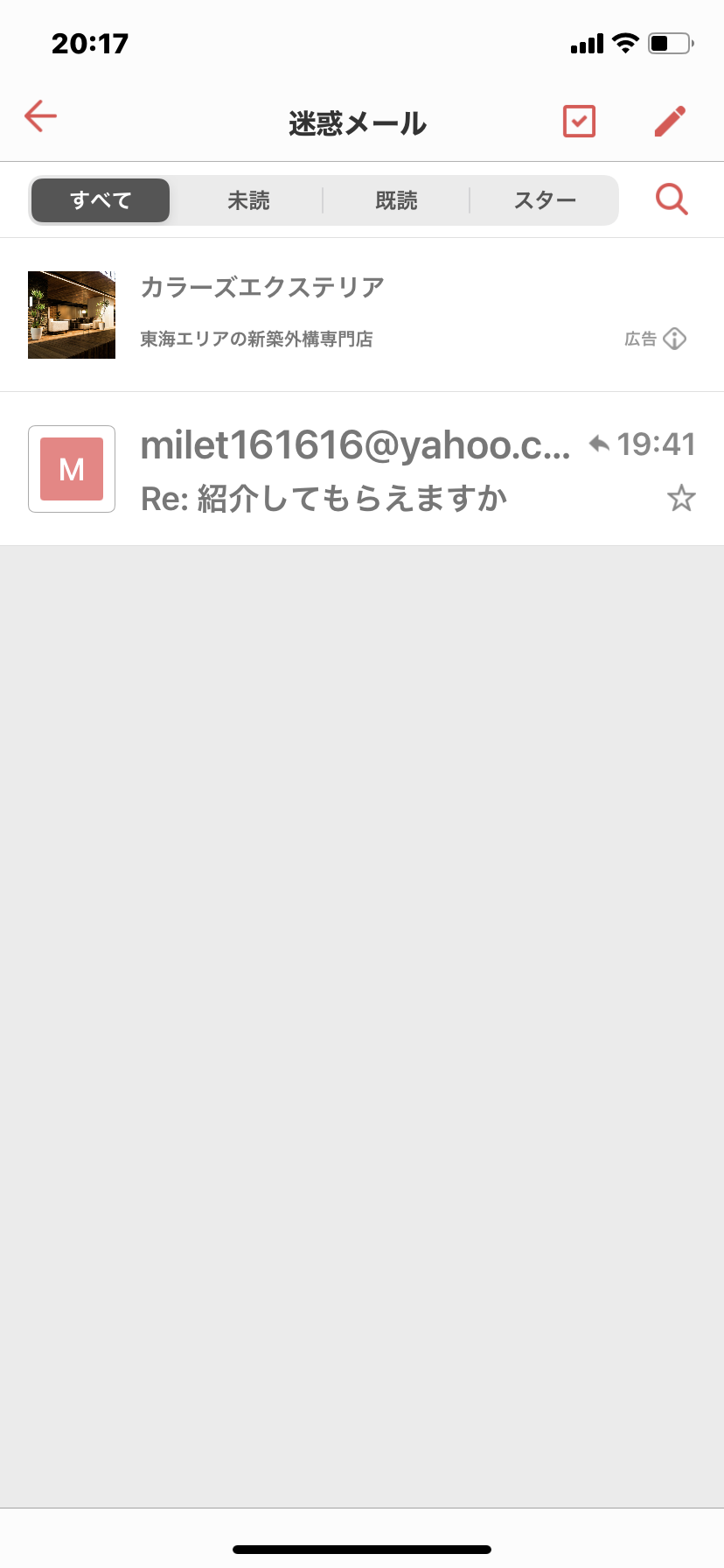Star the Re: 紹介してもらえますか email

pos(681,499)
